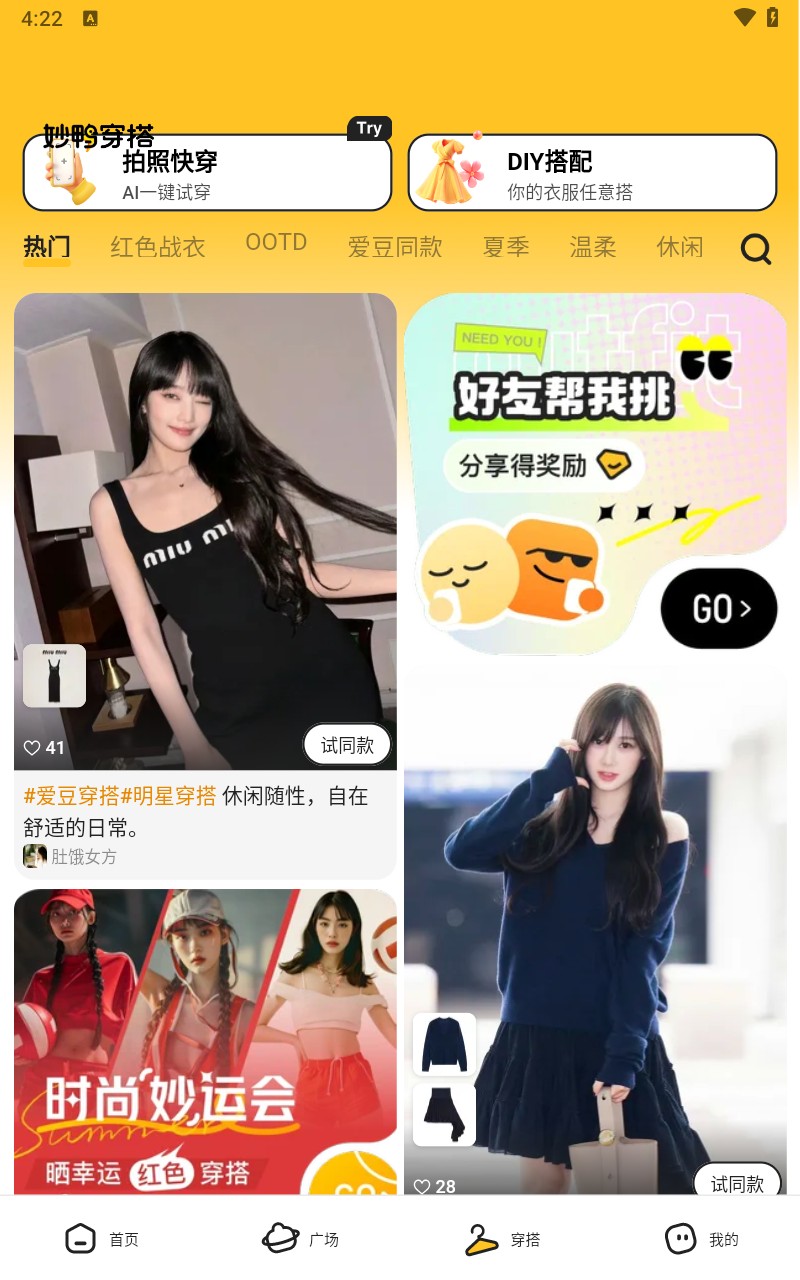Viewport: 800px width, 1280px height.
Task: Tap the heart icon showing 41 likes
Action: pos(31,748)
